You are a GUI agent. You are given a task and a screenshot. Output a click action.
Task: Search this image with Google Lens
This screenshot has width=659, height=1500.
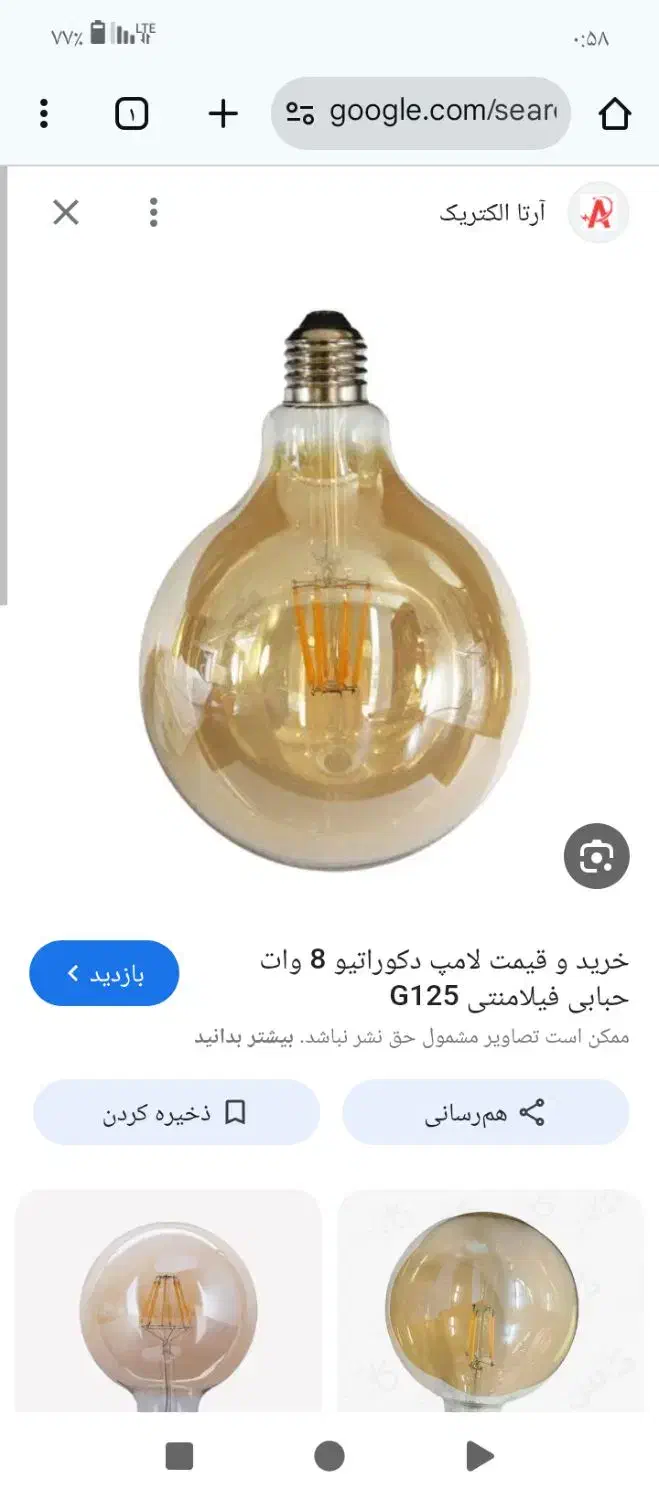[x=596, y=856]
